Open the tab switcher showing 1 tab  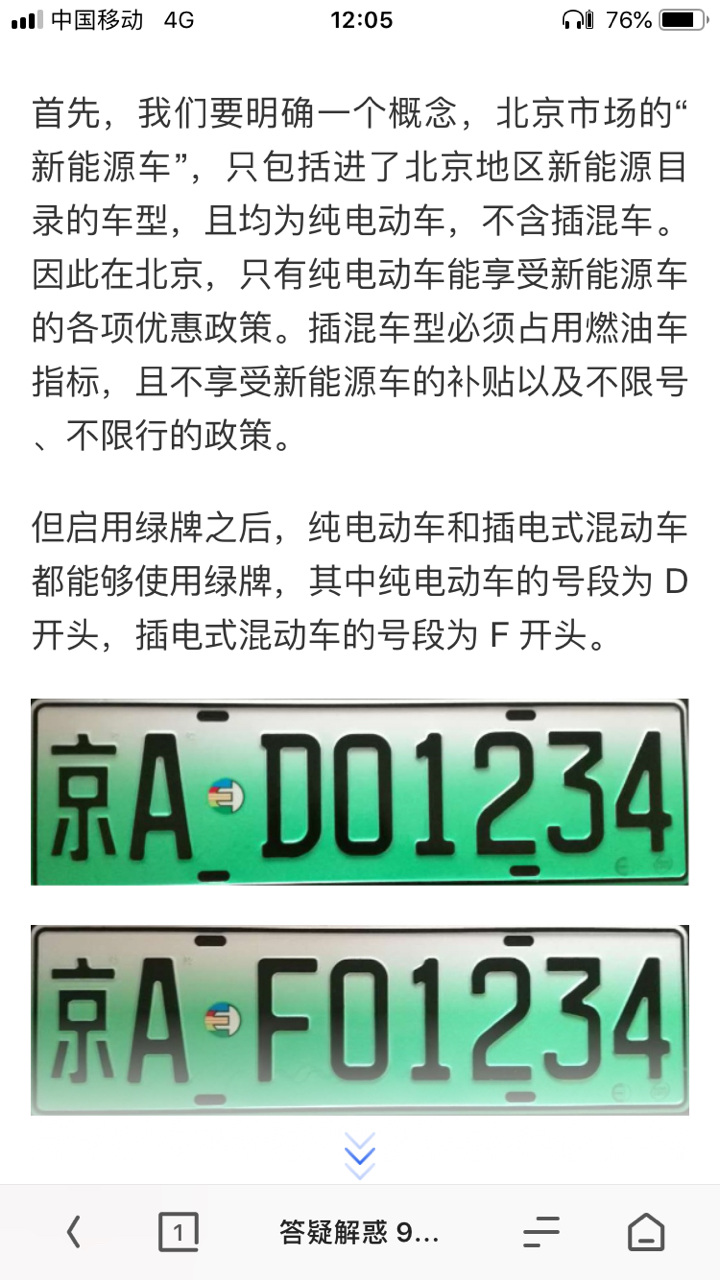(178, 1232)
